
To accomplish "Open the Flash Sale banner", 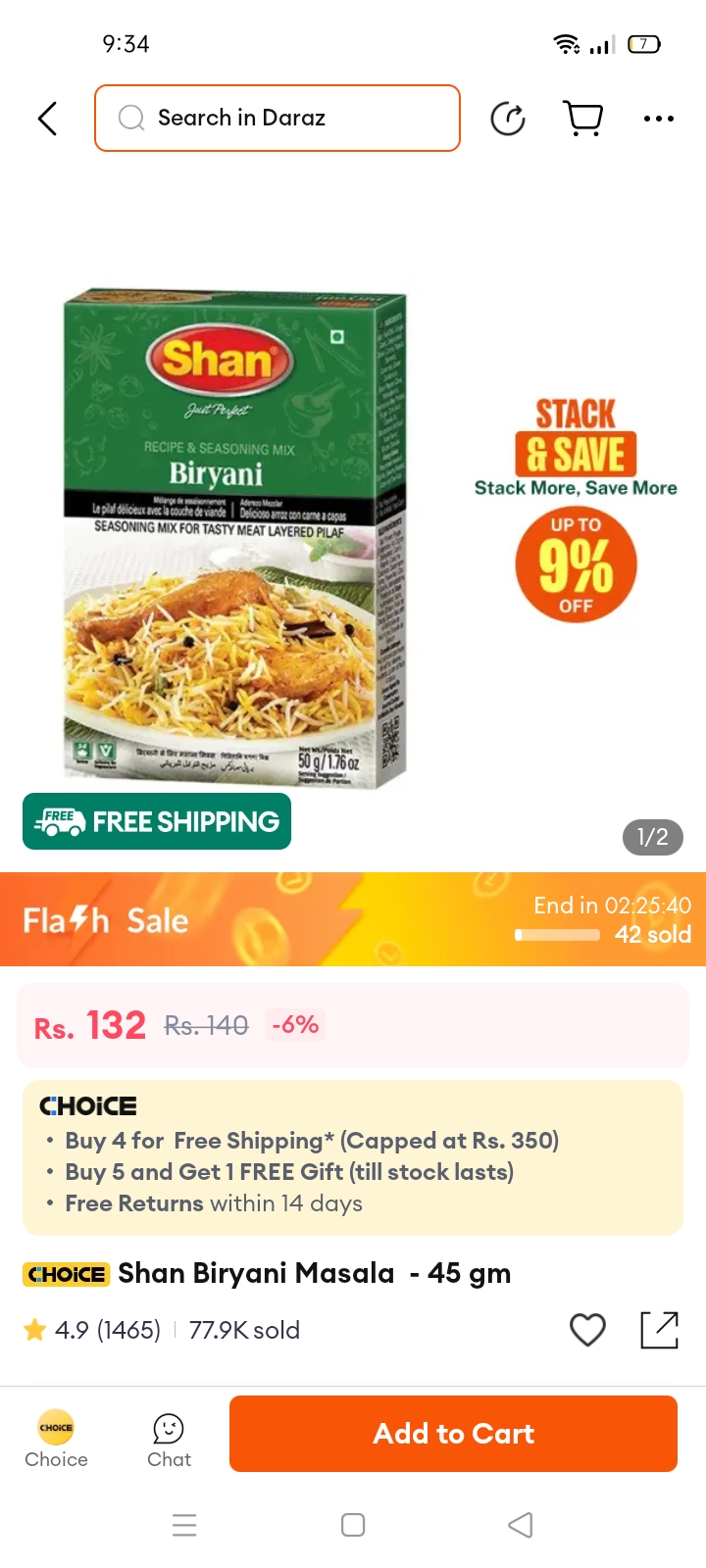I will point(353,919).
